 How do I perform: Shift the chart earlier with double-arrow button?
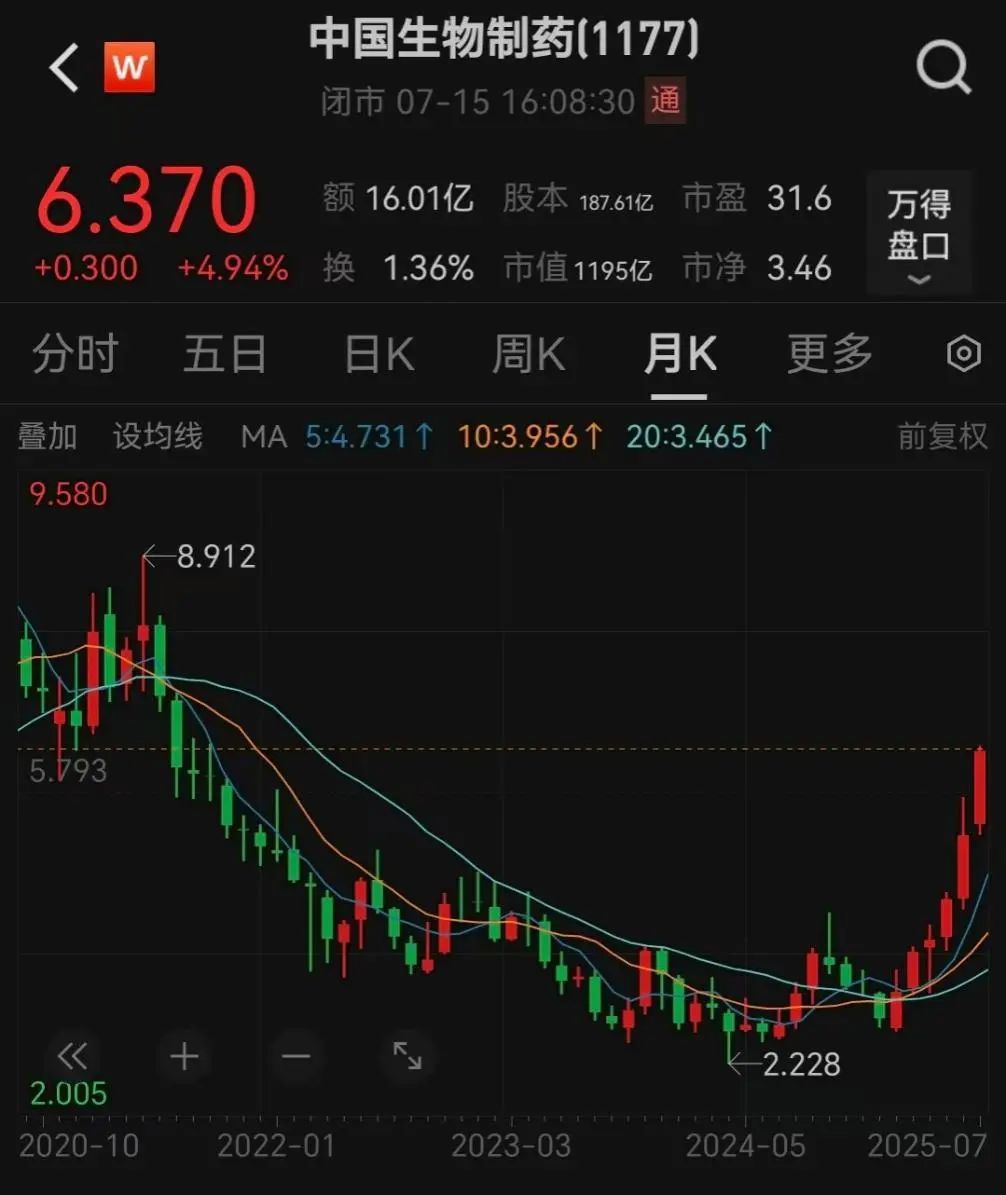coord(72,1056)
